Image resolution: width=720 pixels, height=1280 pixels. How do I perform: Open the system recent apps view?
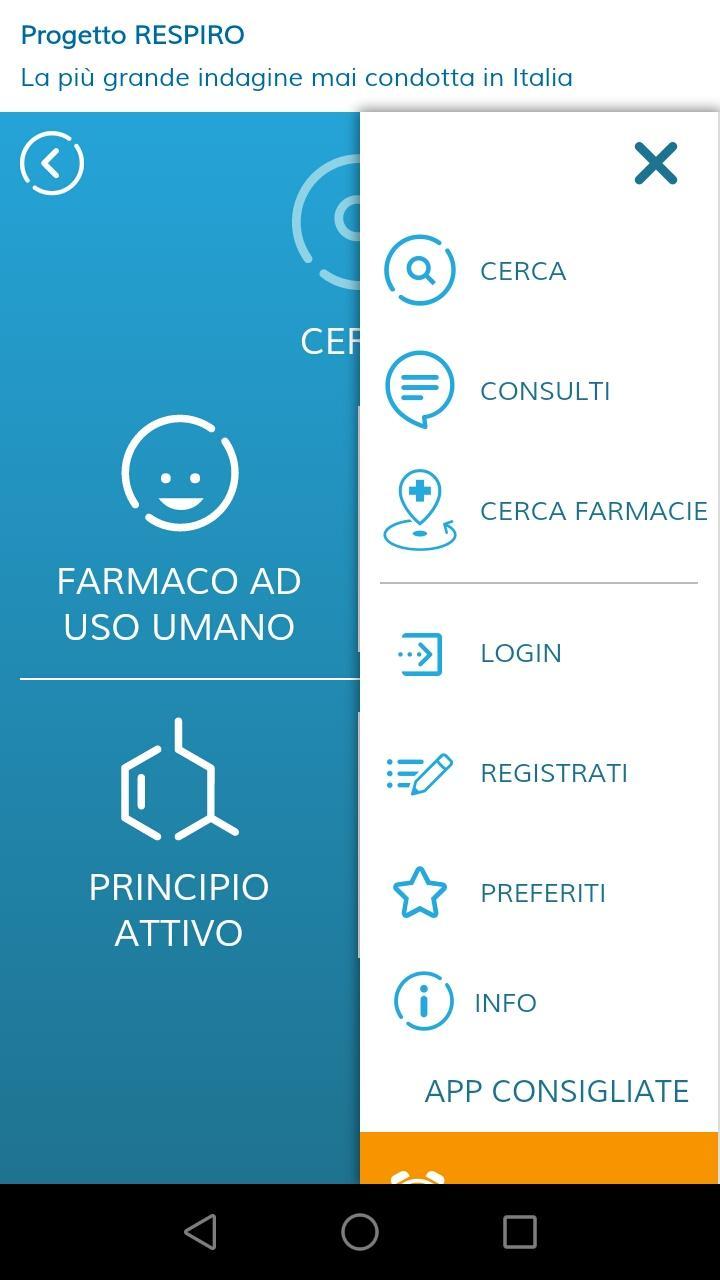point(519,1232)
